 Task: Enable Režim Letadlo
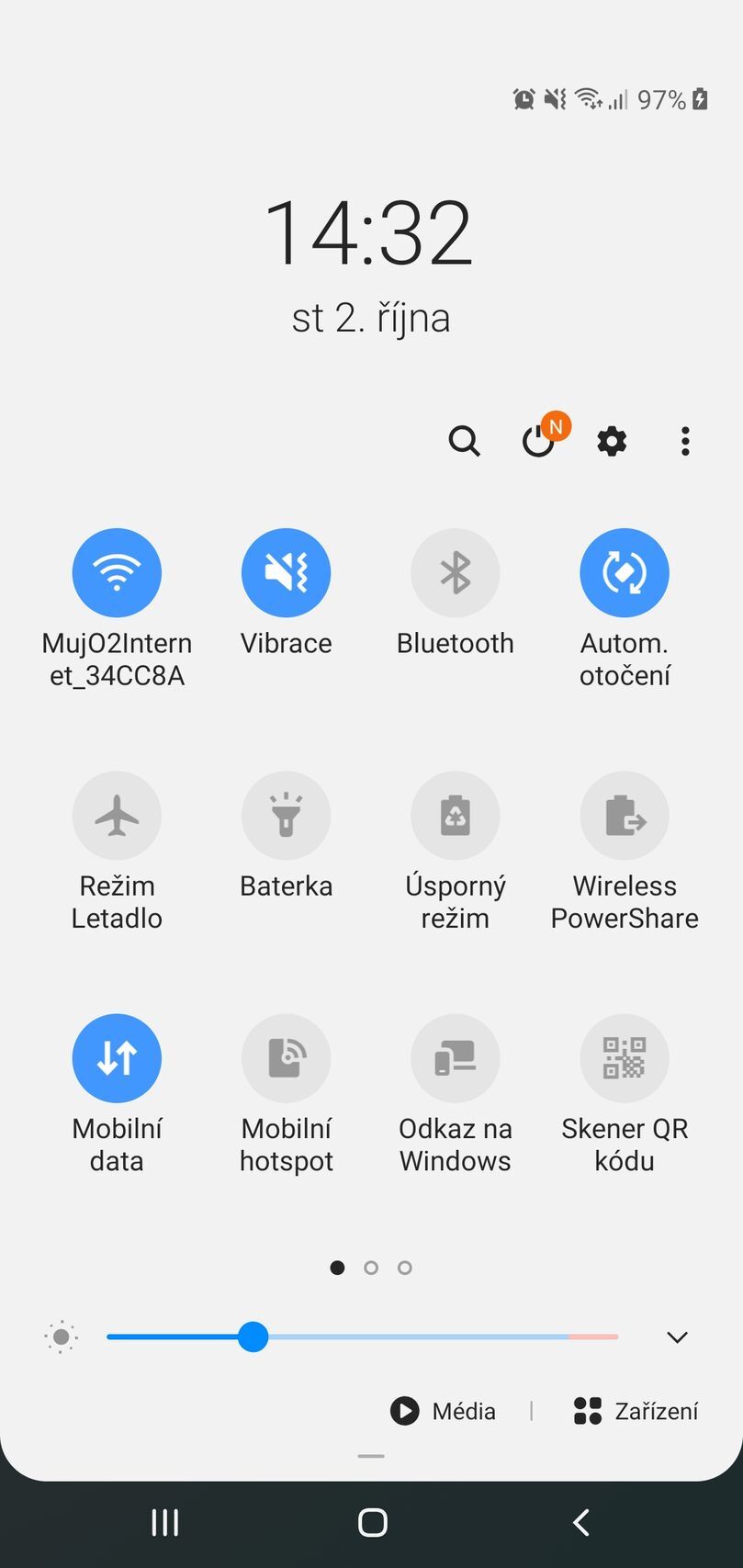[x=117, y=816]
